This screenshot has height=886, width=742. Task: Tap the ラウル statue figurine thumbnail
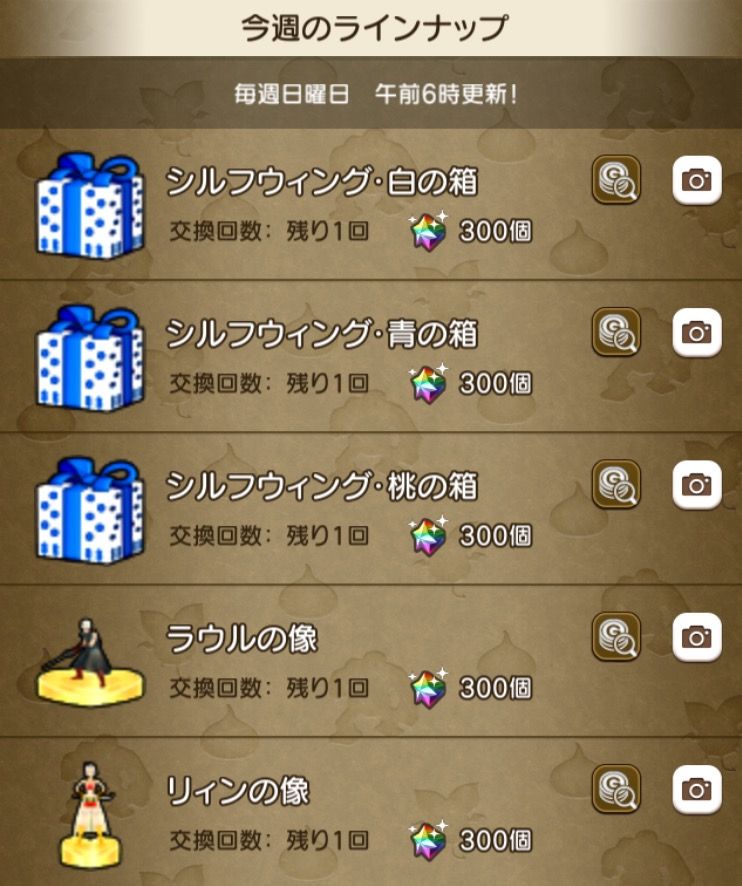tap(88, 662)
